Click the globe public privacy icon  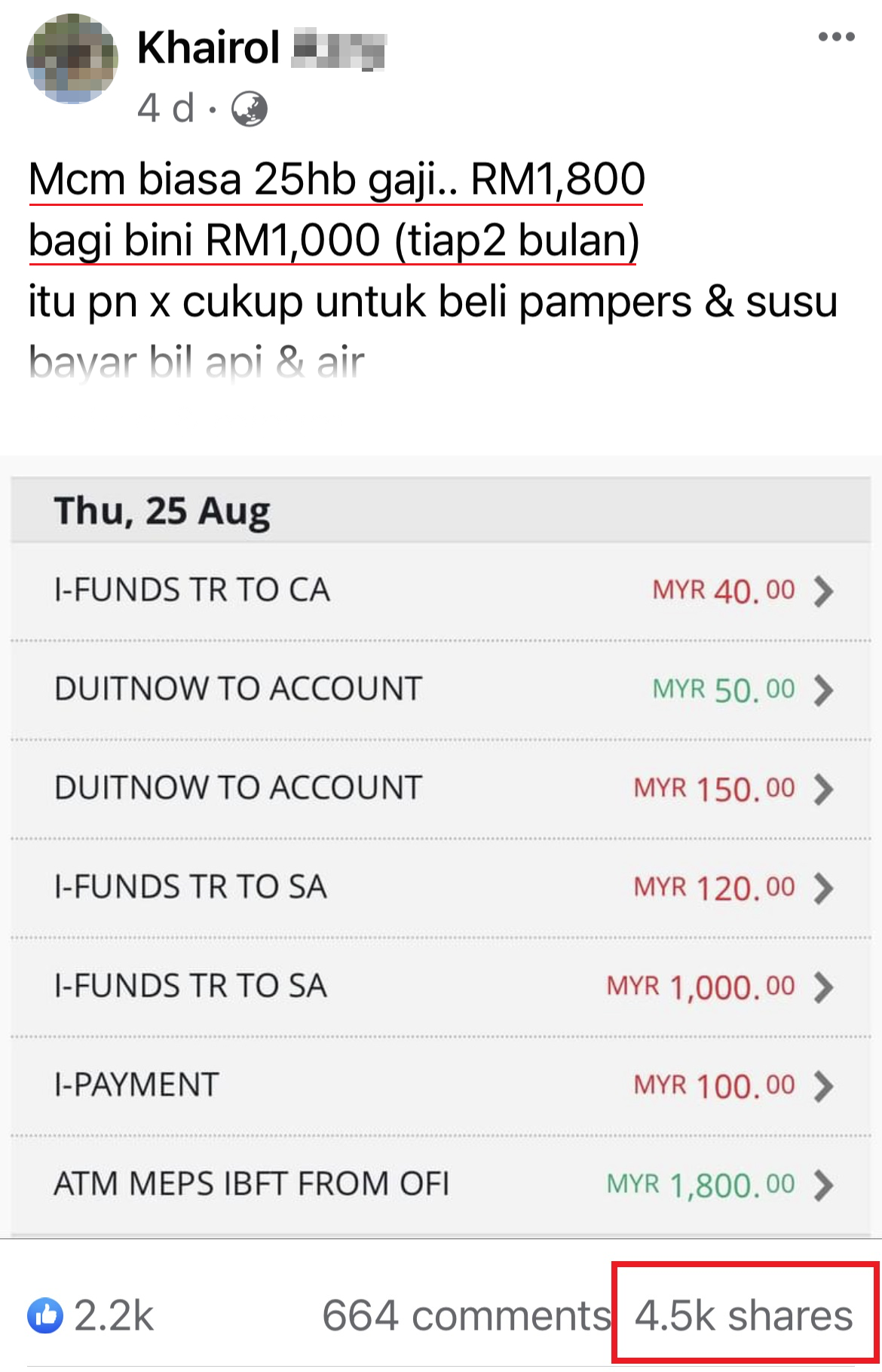click(x=251, y=110)
